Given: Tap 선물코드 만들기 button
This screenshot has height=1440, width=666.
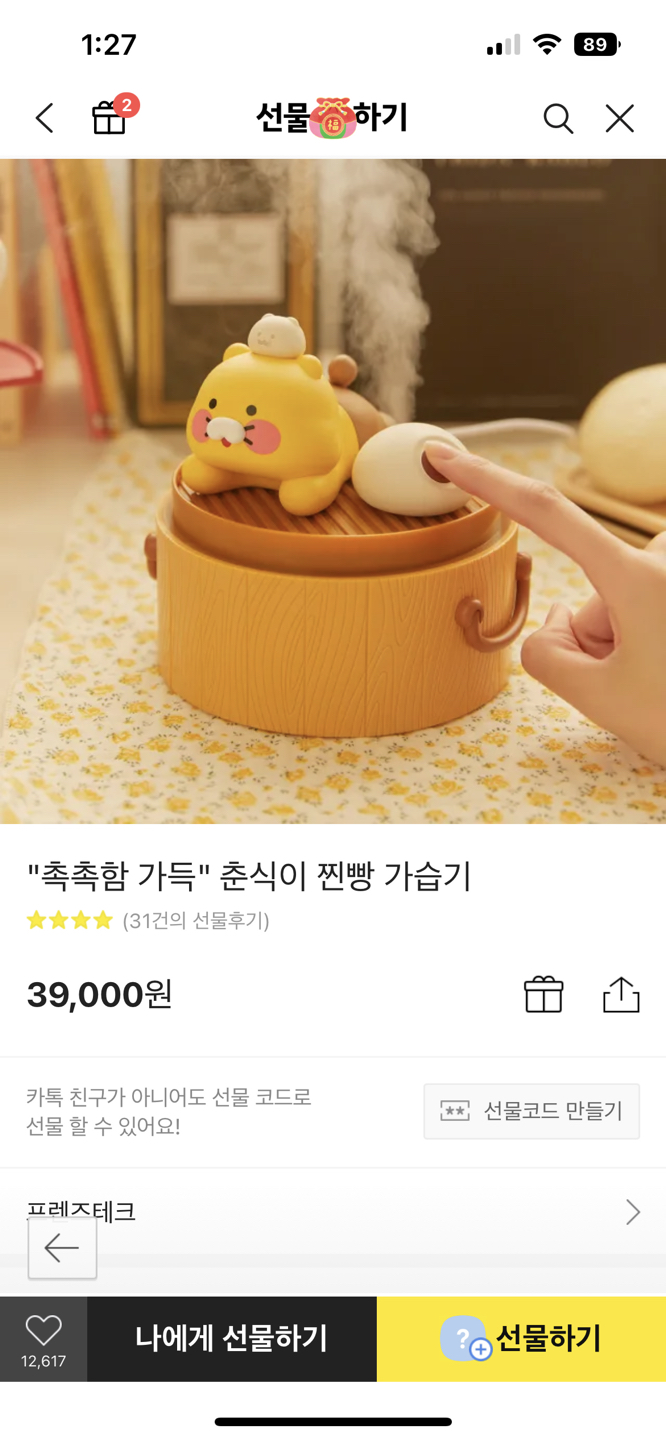Looking at the screenshot, I should (x=531, y=1111).
